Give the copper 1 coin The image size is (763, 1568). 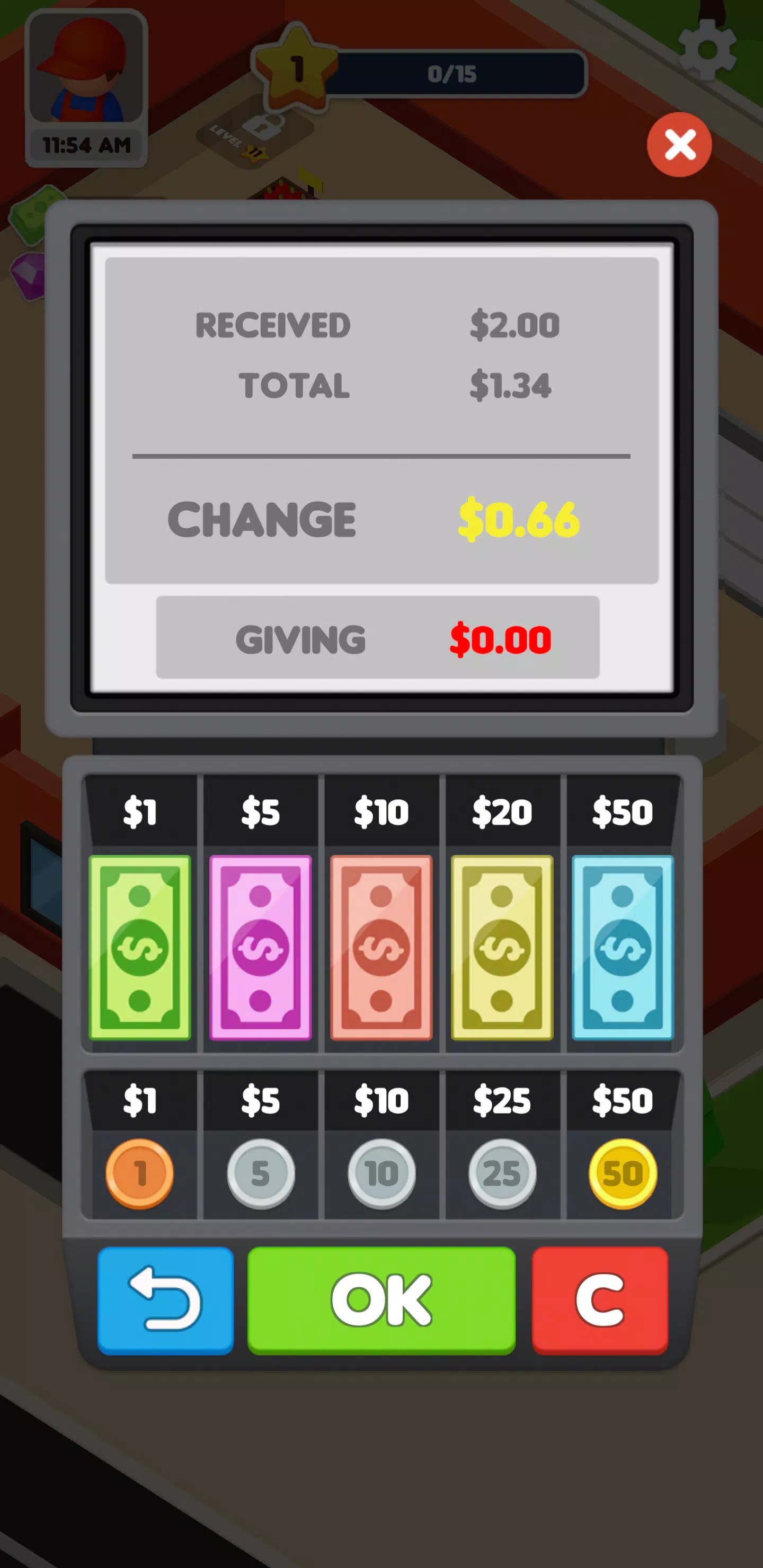click(139, 1173)
